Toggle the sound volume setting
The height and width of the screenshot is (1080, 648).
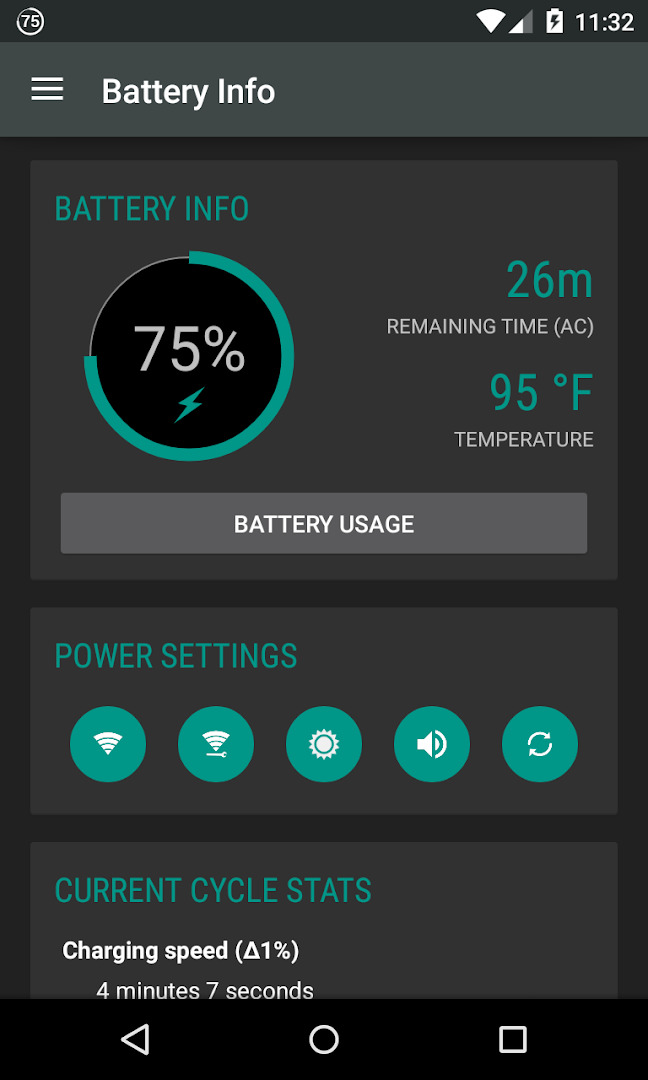432,745
